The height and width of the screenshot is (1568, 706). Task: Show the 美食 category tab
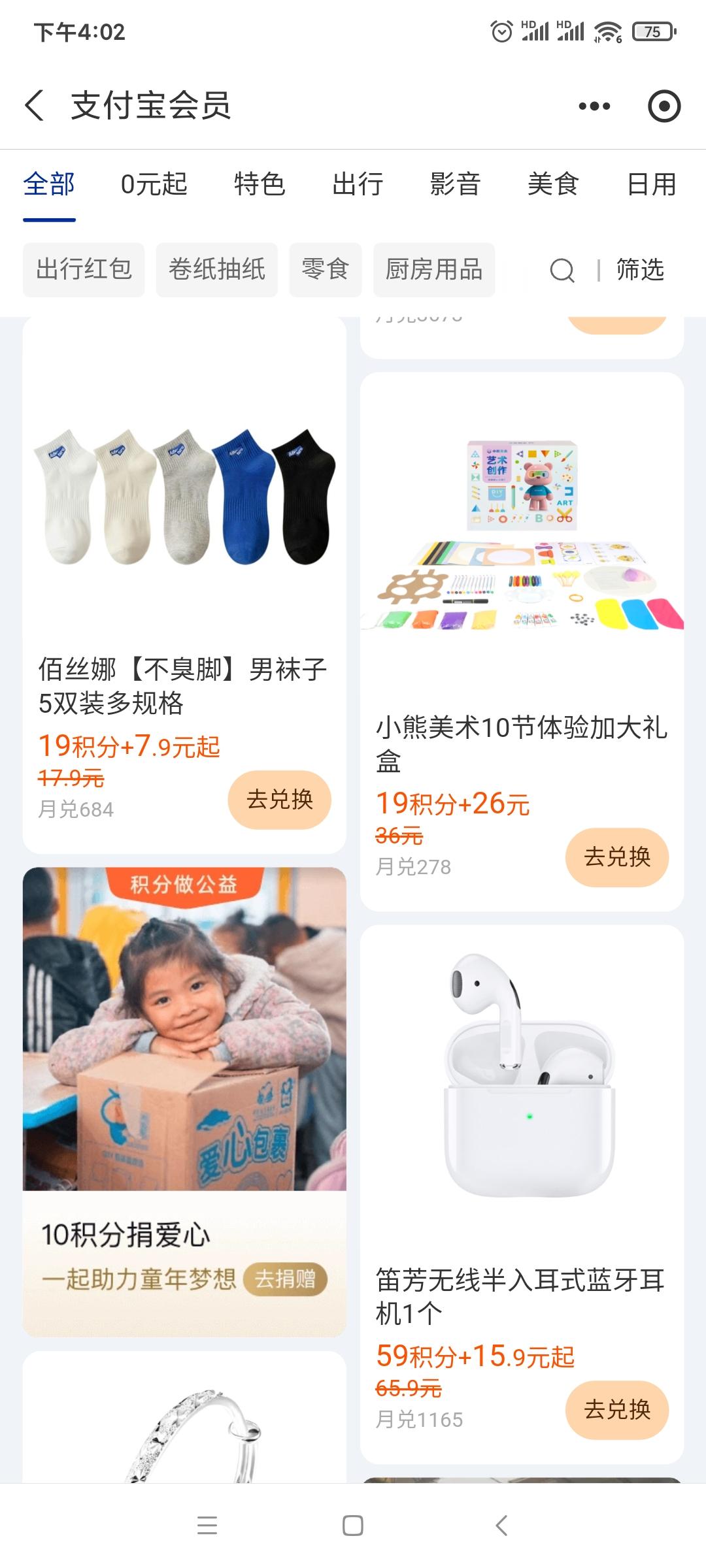point(553,184)
